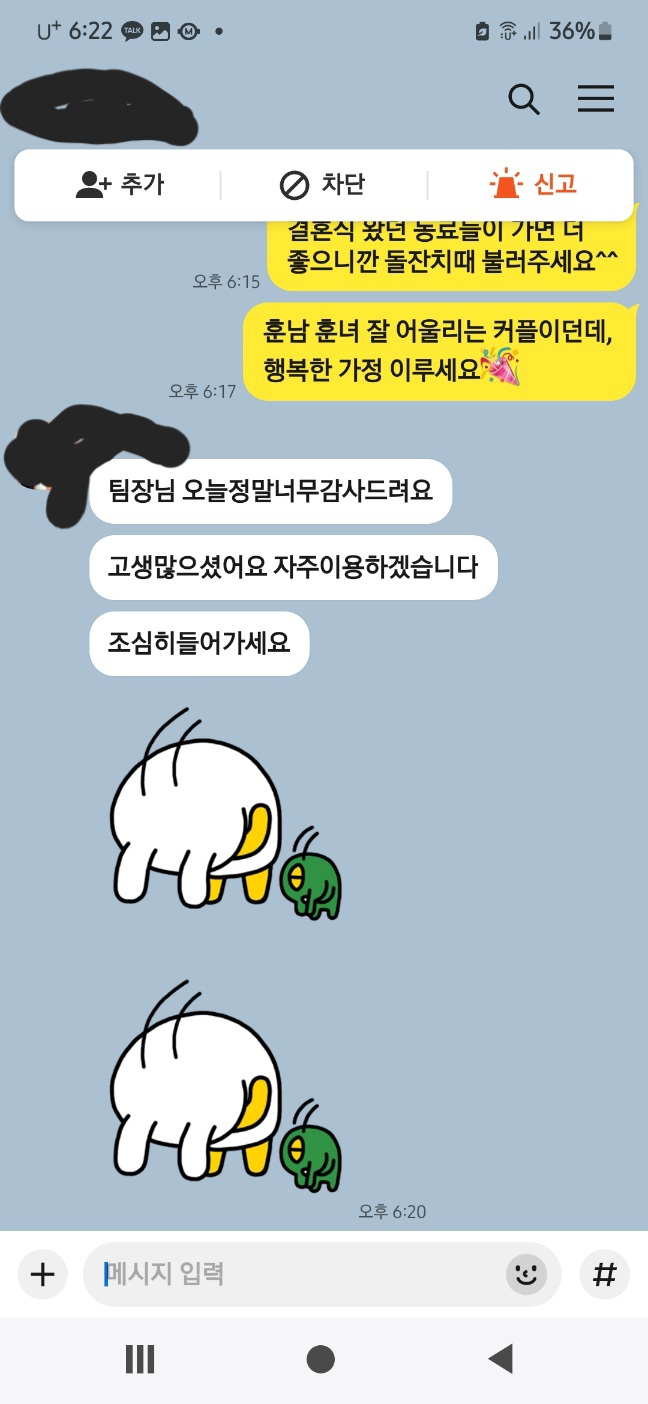Block this sender with 차단

(322, 185)
